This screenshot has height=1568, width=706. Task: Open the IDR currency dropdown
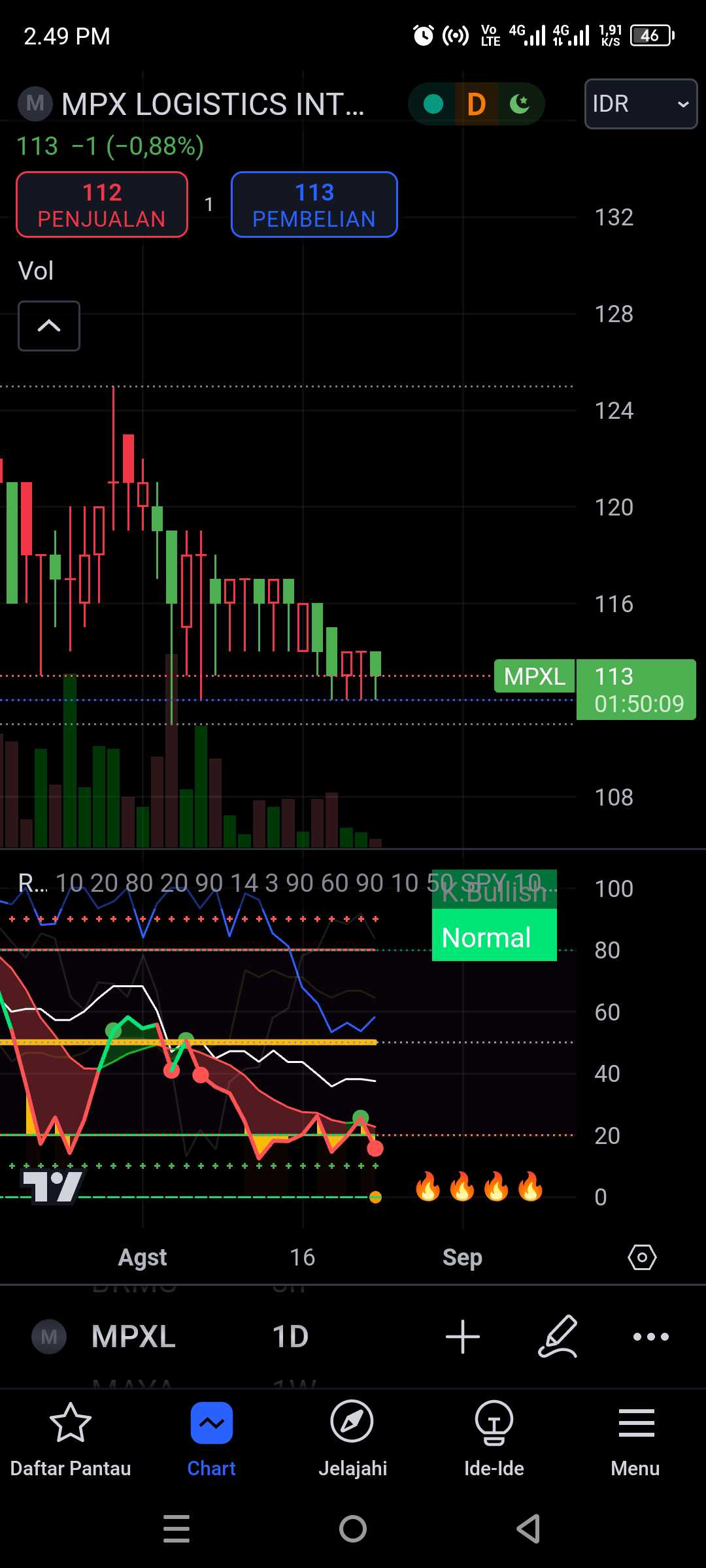point(639,104)
